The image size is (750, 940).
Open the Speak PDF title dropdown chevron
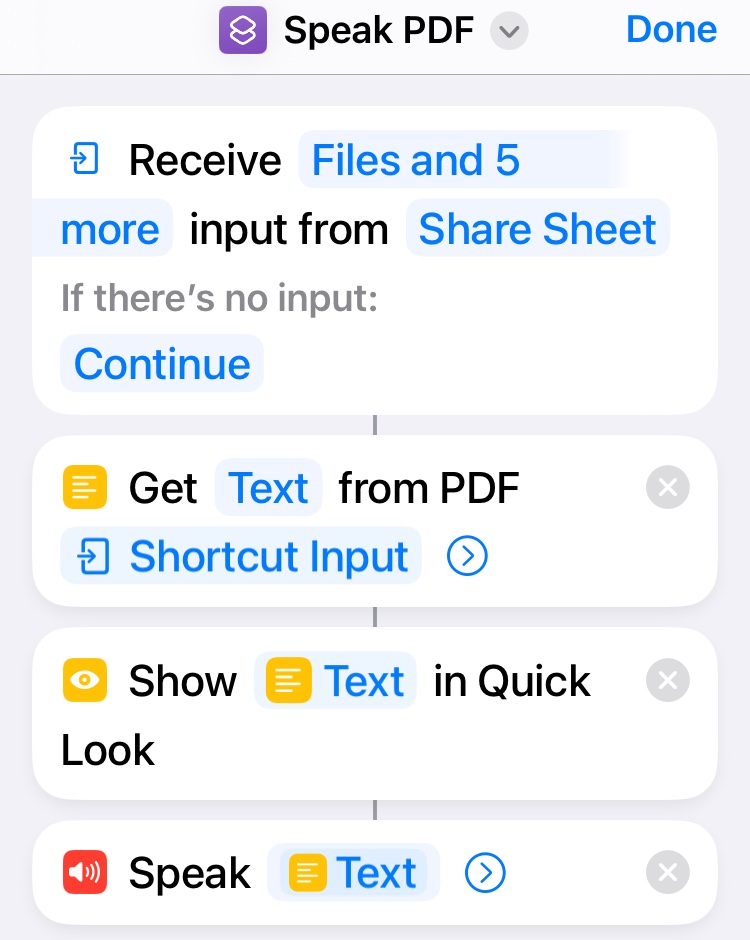pyautogui.click(x=509, y=32)
